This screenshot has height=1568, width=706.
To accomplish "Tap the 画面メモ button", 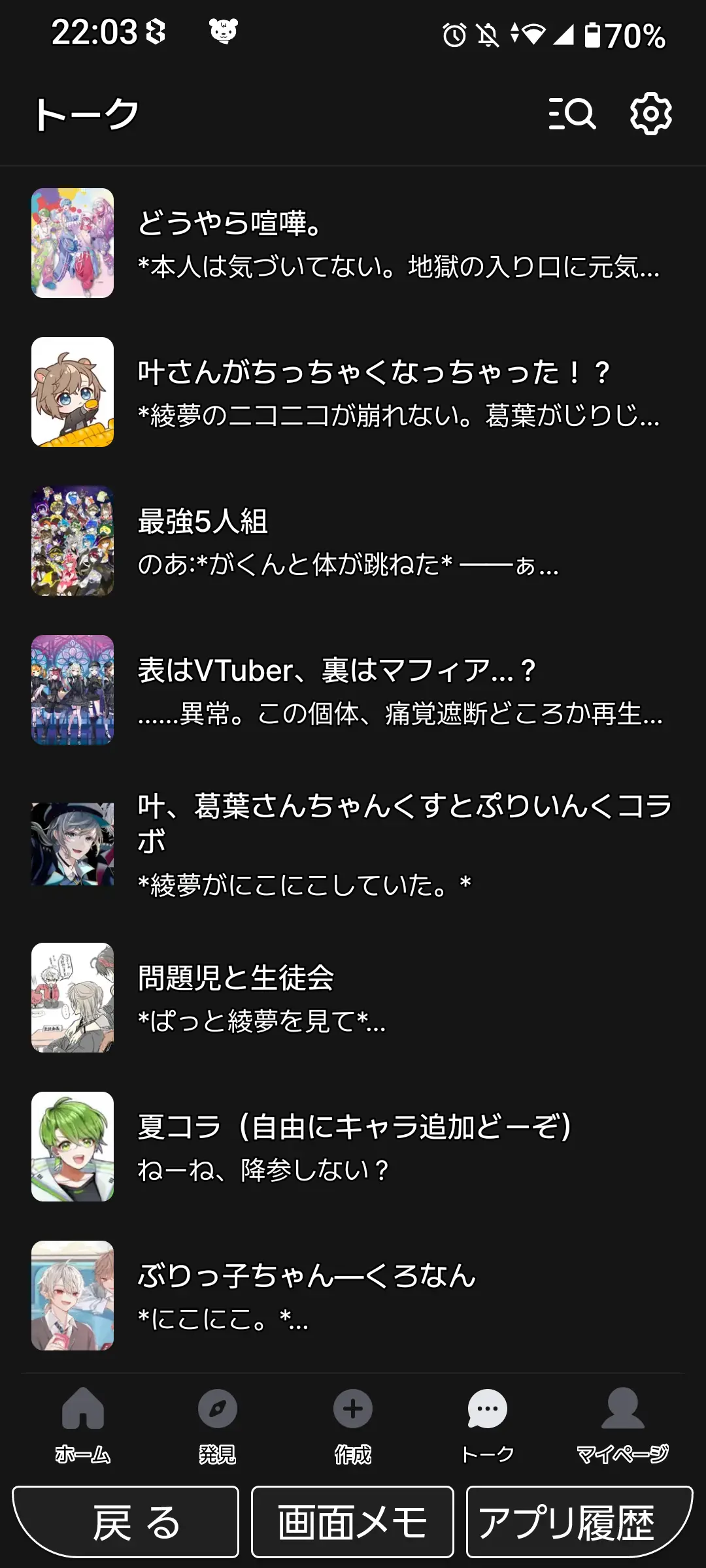I will pos(352,1522).
